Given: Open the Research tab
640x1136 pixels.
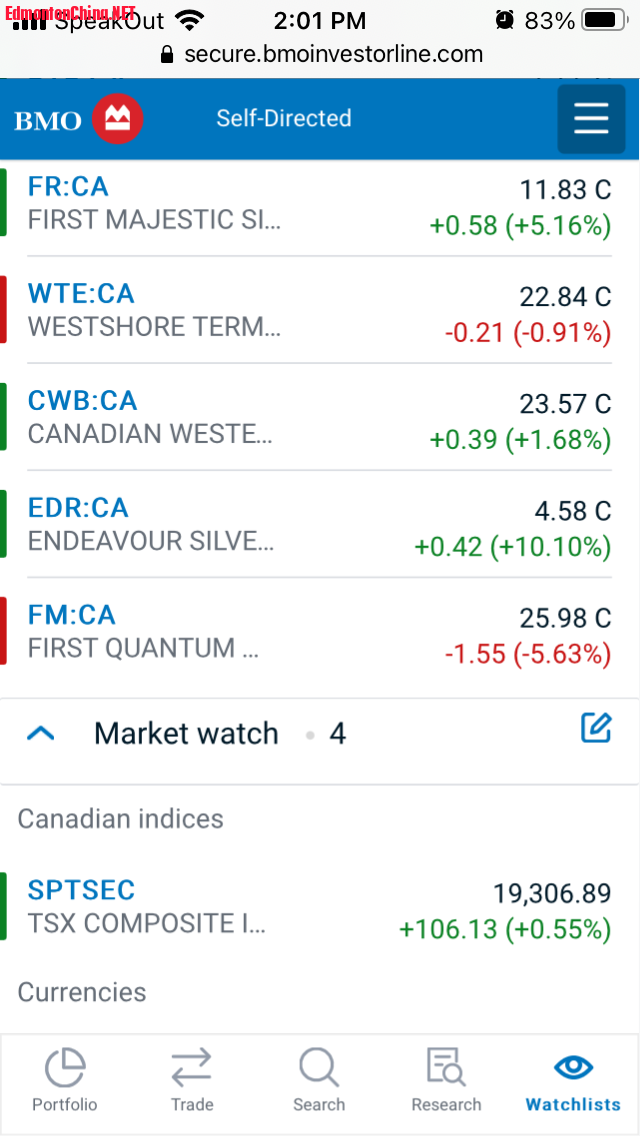Looking at the screenshot, I should click(446, 1080).
